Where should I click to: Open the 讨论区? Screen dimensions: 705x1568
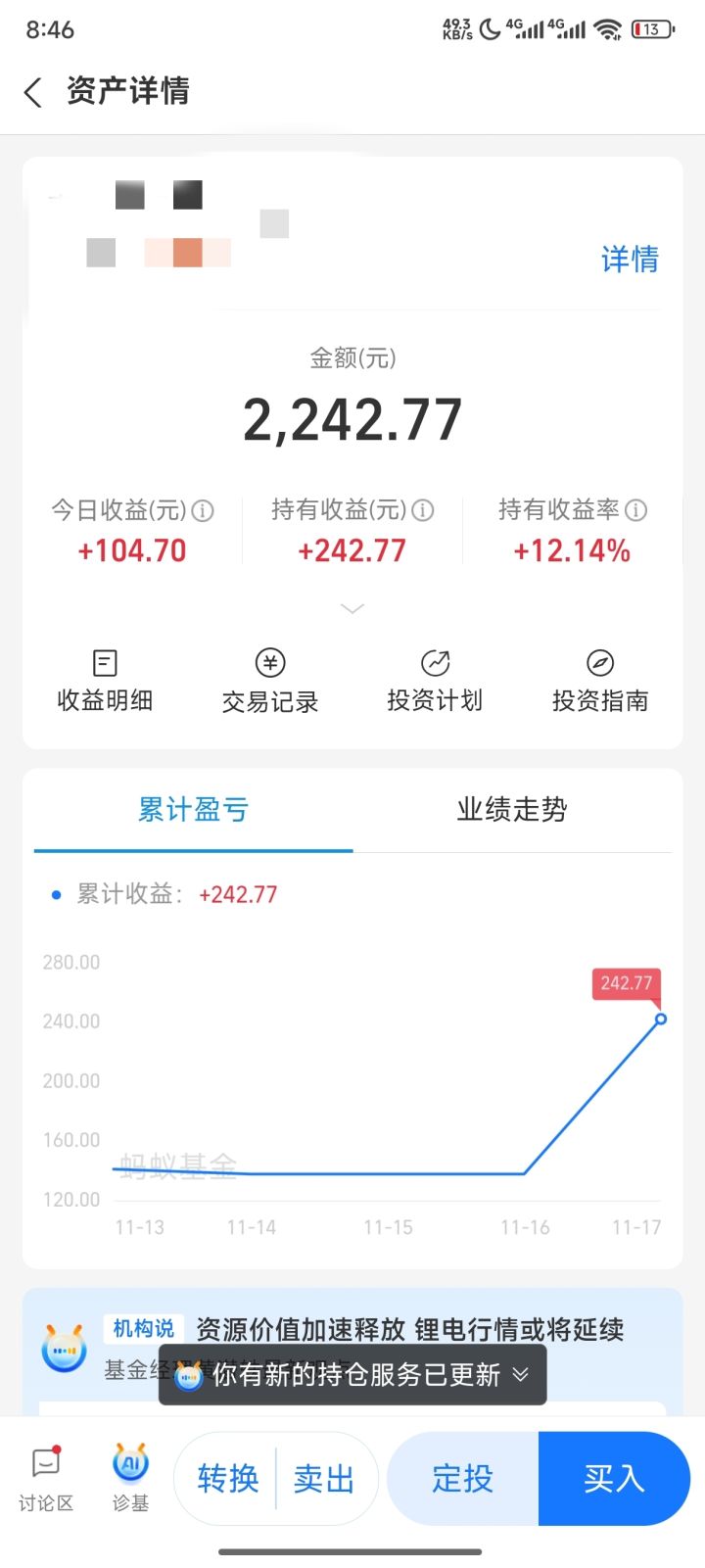46,1479
